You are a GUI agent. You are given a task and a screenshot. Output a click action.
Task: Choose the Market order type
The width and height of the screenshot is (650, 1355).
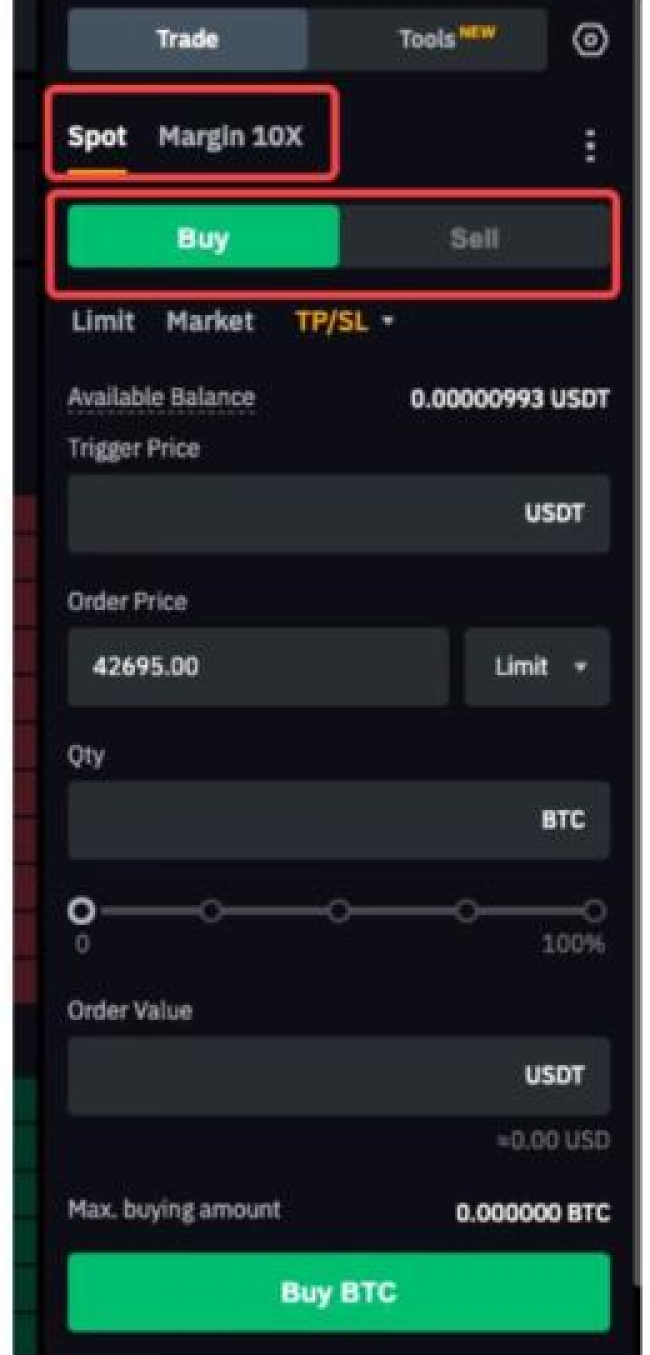(210, 322)
